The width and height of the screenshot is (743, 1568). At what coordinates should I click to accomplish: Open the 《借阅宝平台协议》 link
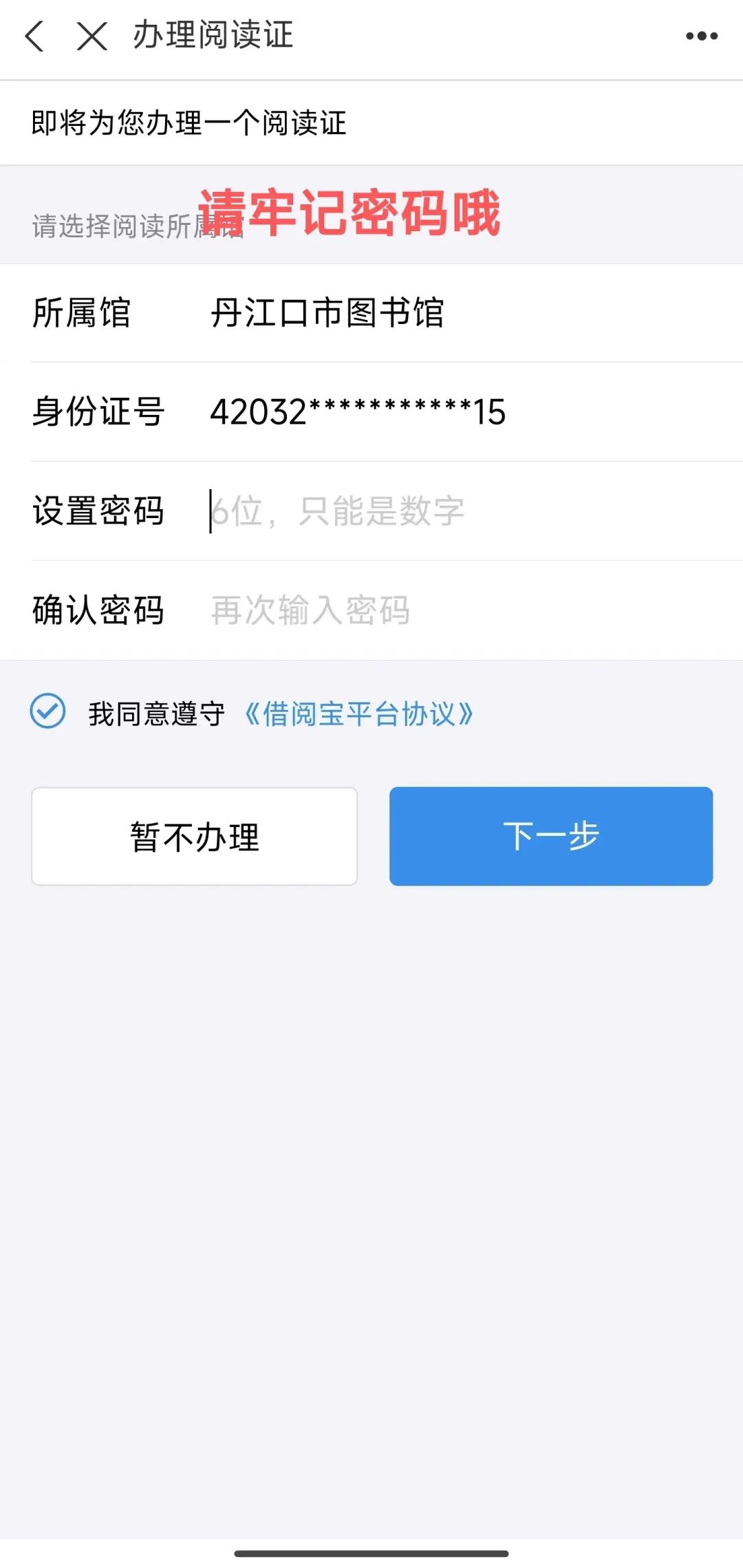358,714
